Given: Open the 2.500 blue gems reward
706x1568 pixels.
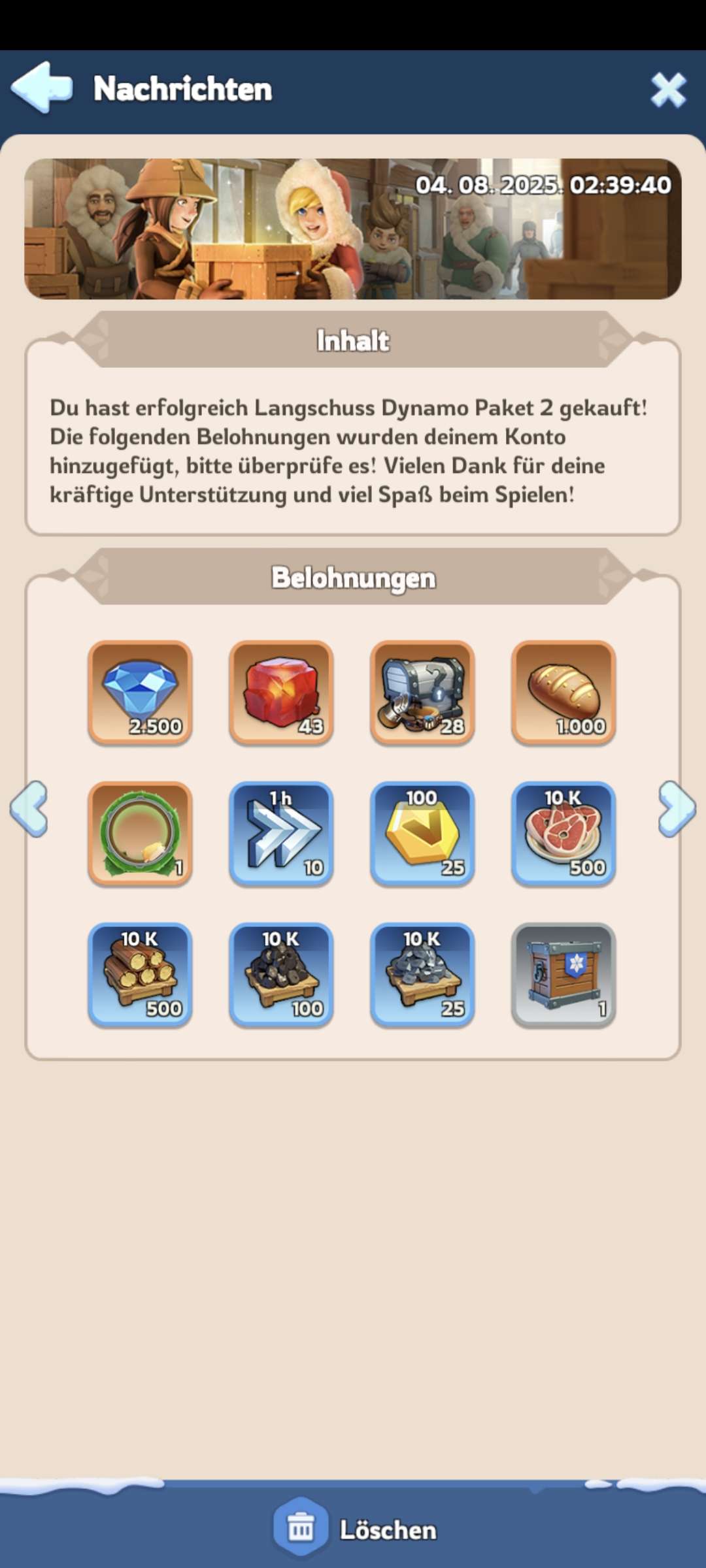Looking at the screenshot, I should (140, 693).
